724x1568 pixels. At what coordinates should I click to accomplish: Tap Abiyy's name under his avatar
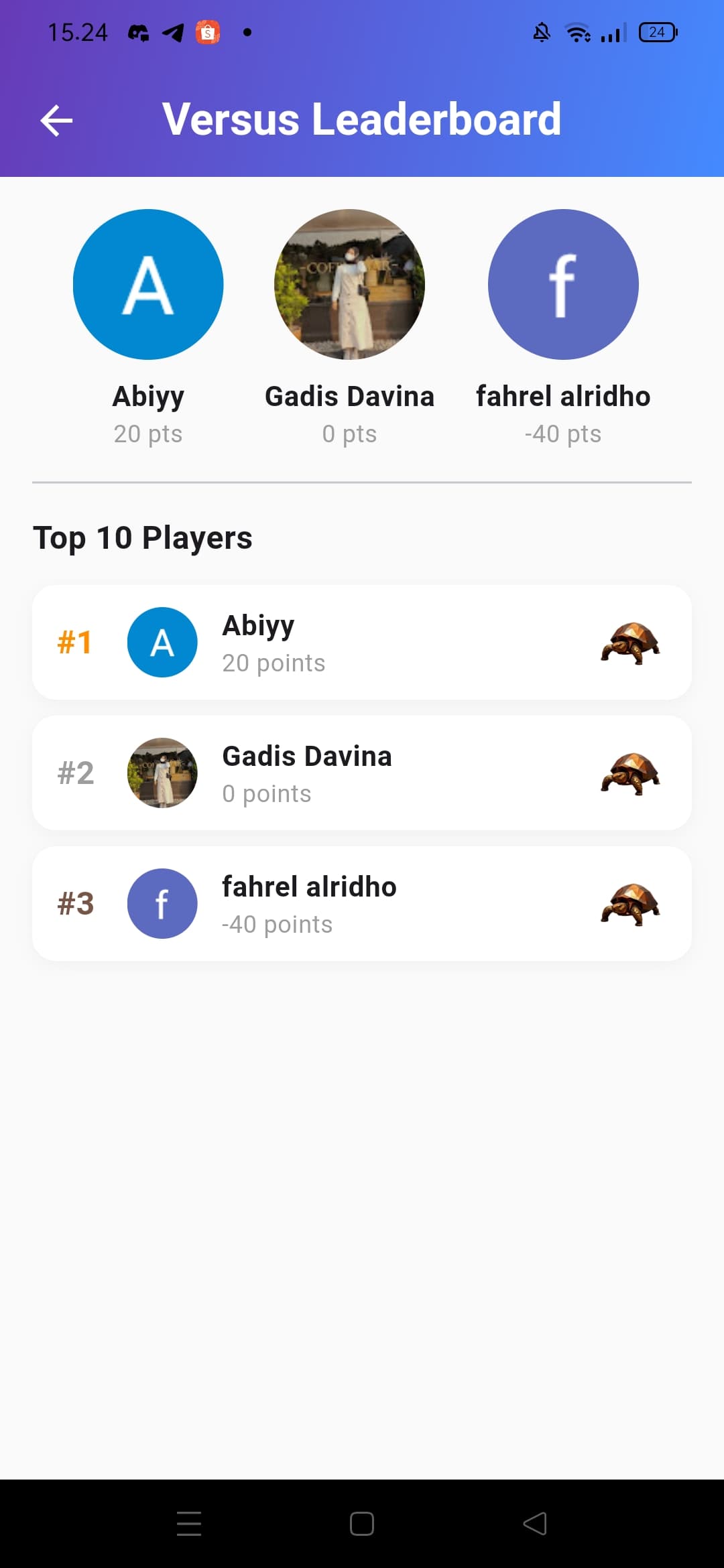[x=148, y=395]
